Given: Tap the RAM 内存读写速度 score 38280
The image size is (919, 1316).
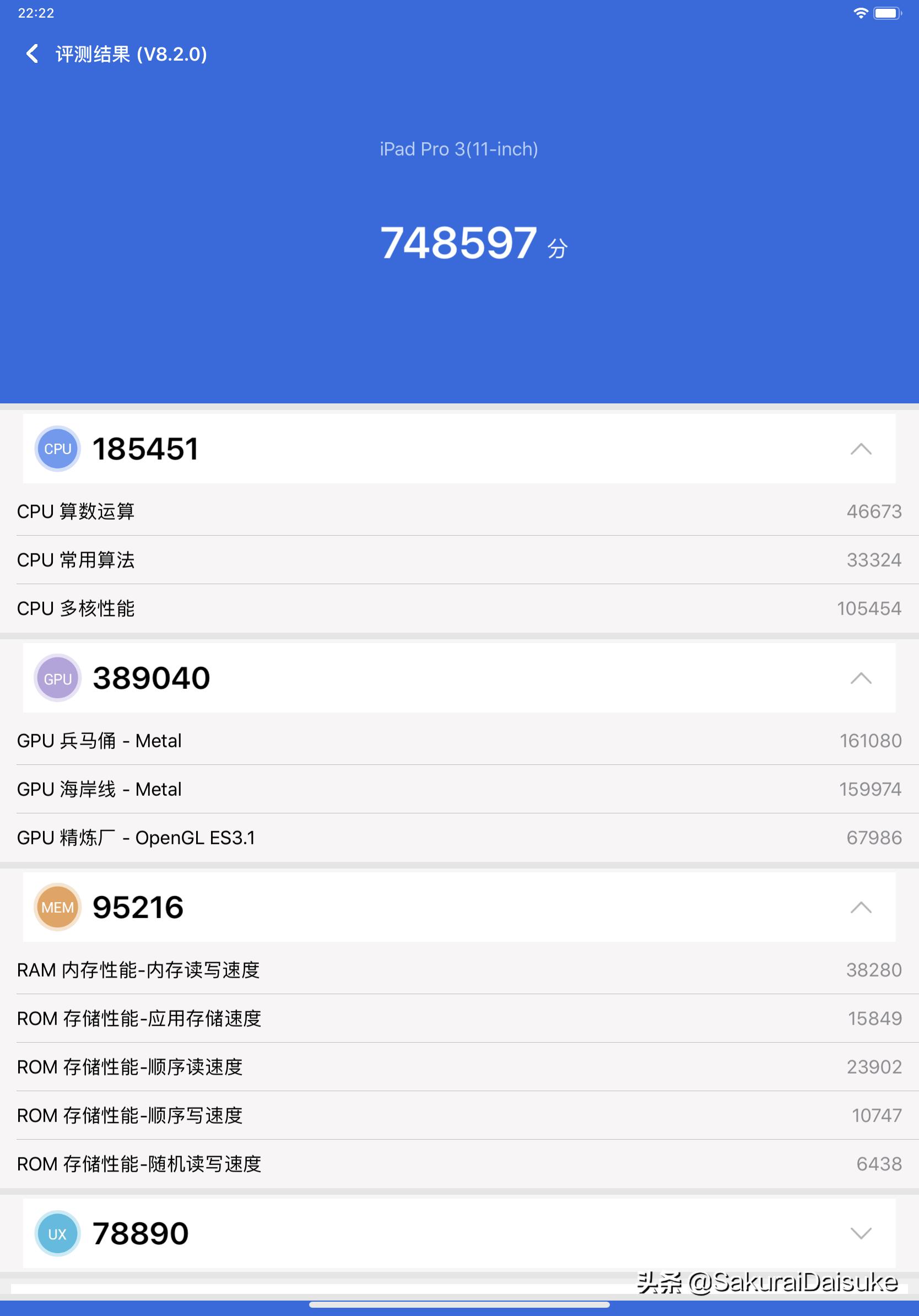Looking at the screenshot, I should (x=875, y=970).
